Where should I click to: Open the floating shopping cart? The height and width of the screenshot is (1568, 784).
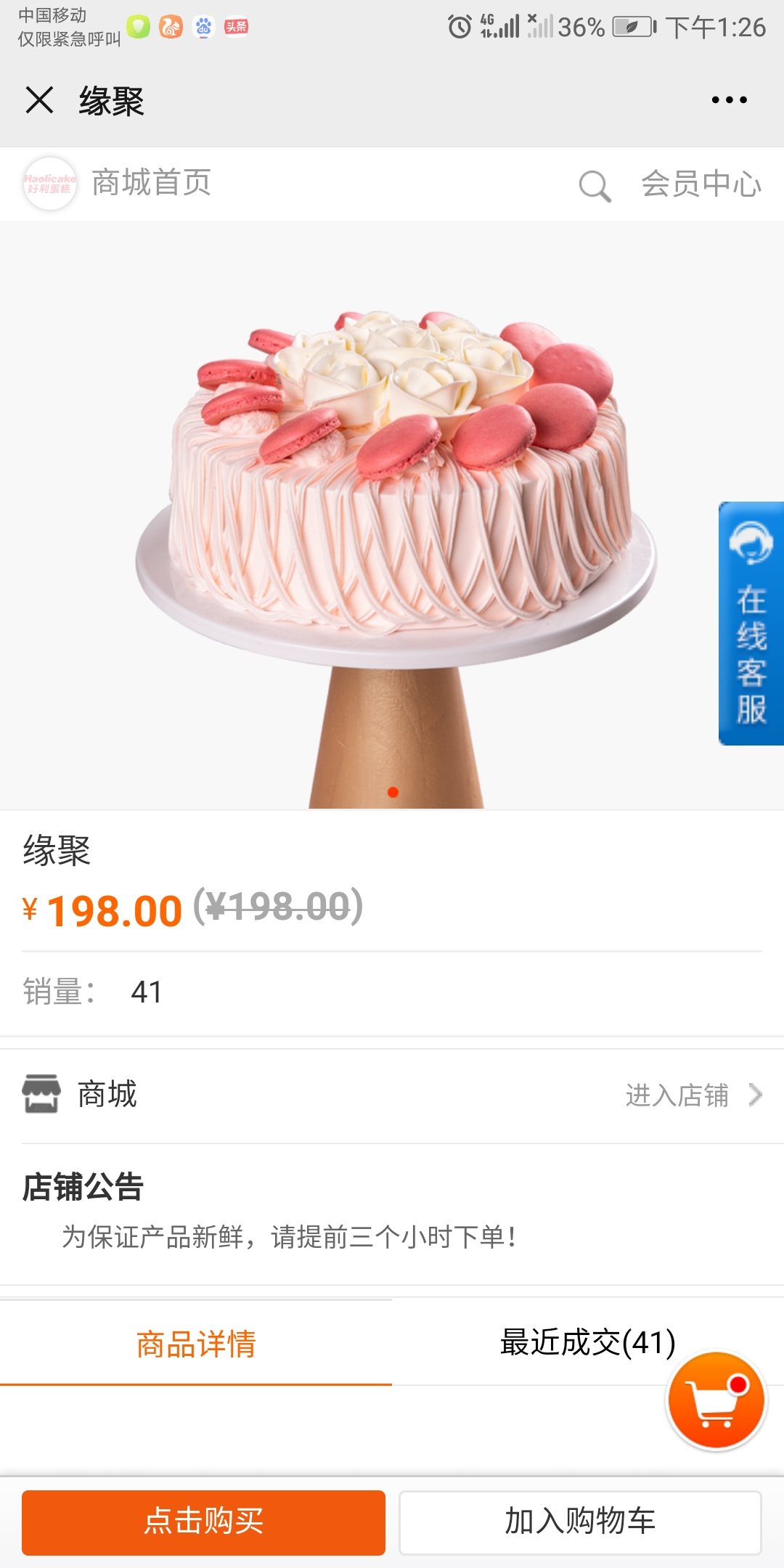716,1400
